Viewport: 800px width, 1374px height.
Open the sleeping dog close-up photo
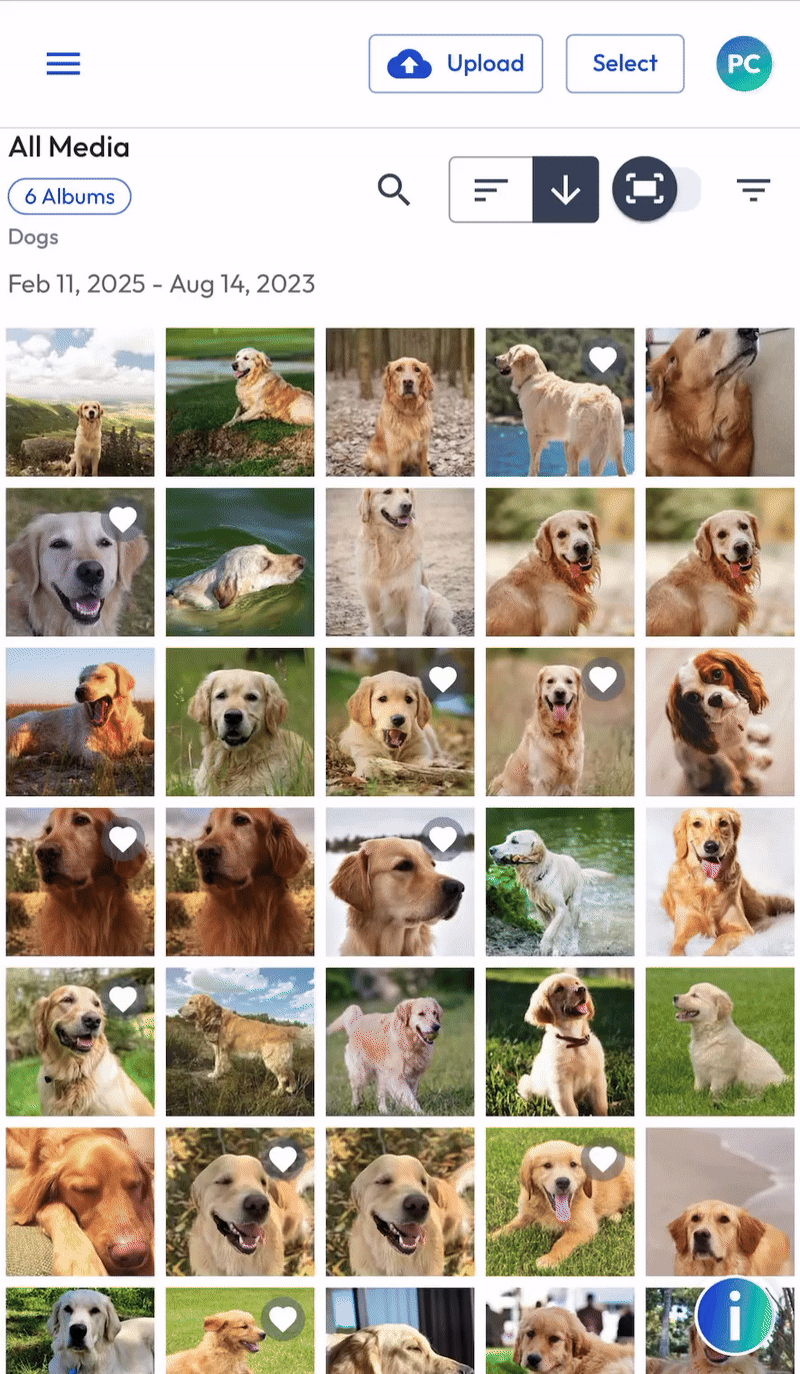[80, 1202]
